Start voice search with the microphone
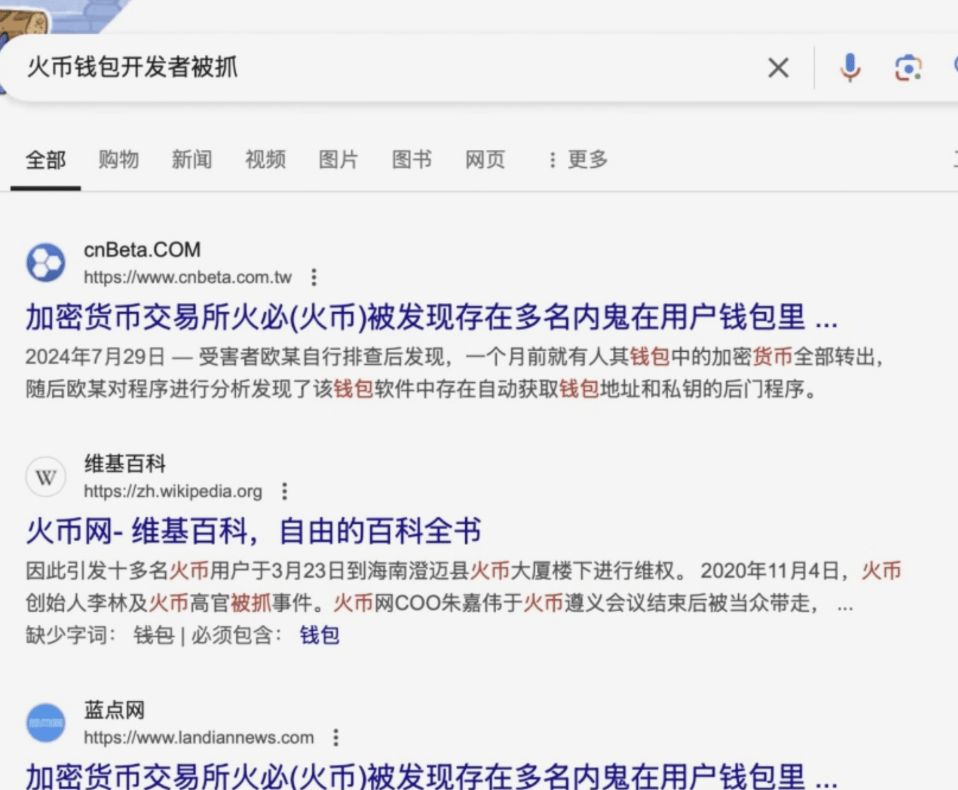Screen dimensions: 958x790 (x=850, y=68)
